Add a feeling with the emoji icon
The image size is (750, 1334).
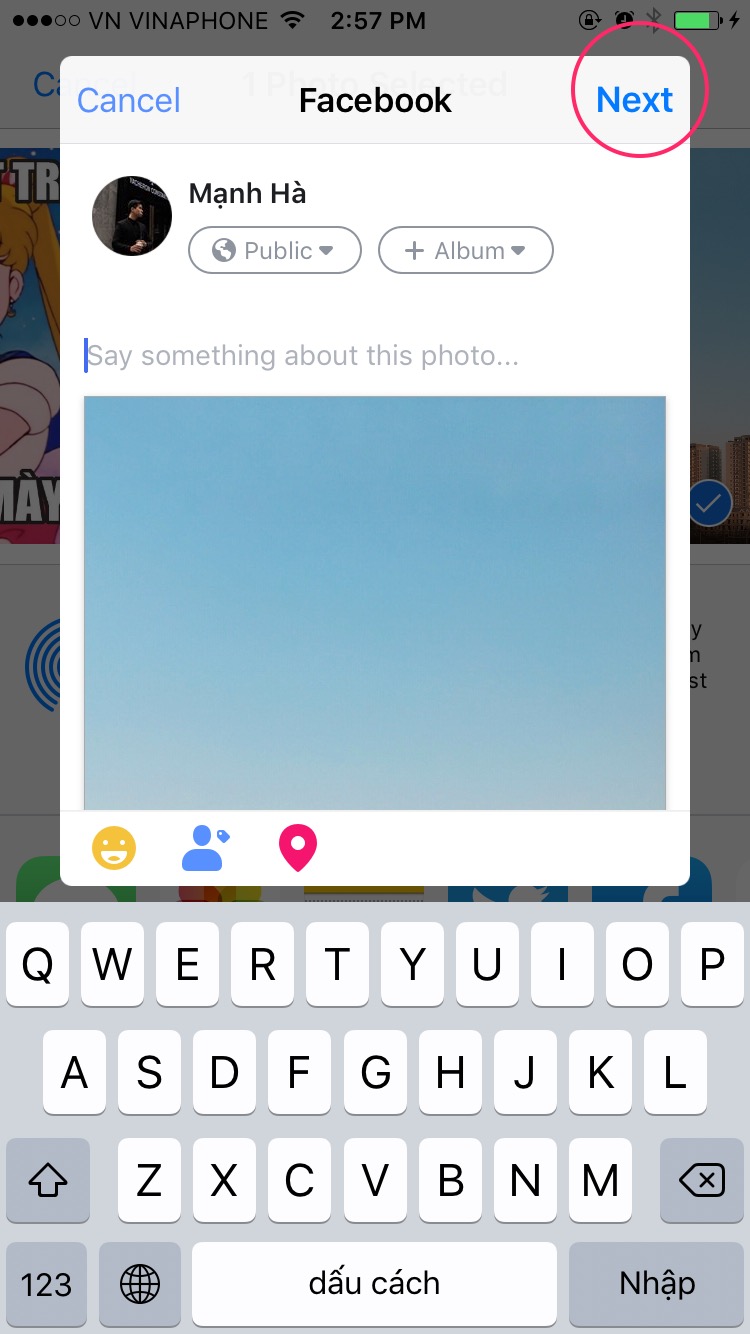(x=114, y=848)
